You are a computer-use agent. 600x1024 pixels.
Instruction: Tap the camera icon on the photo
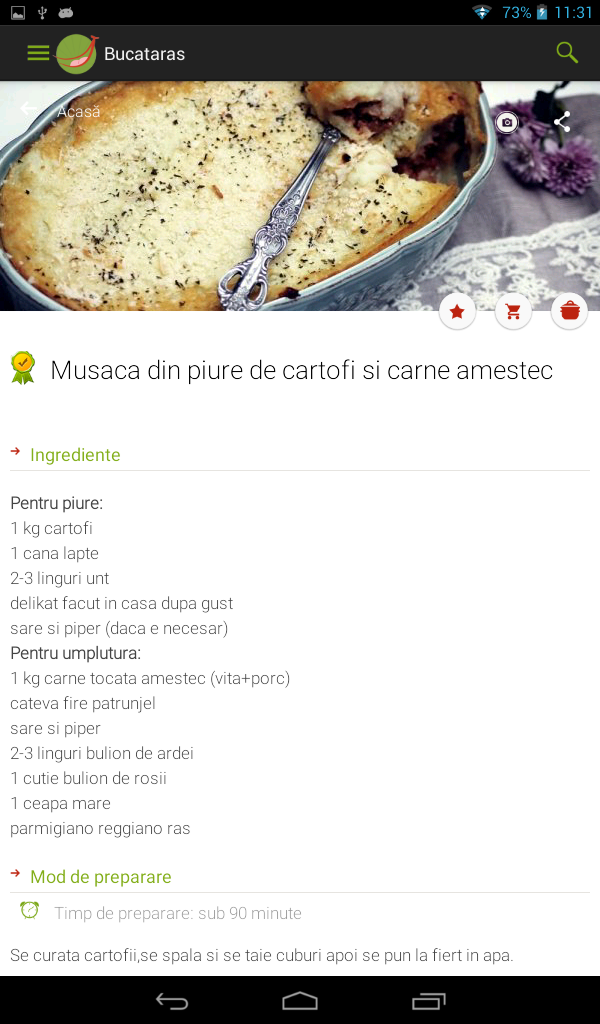point(508,123)
